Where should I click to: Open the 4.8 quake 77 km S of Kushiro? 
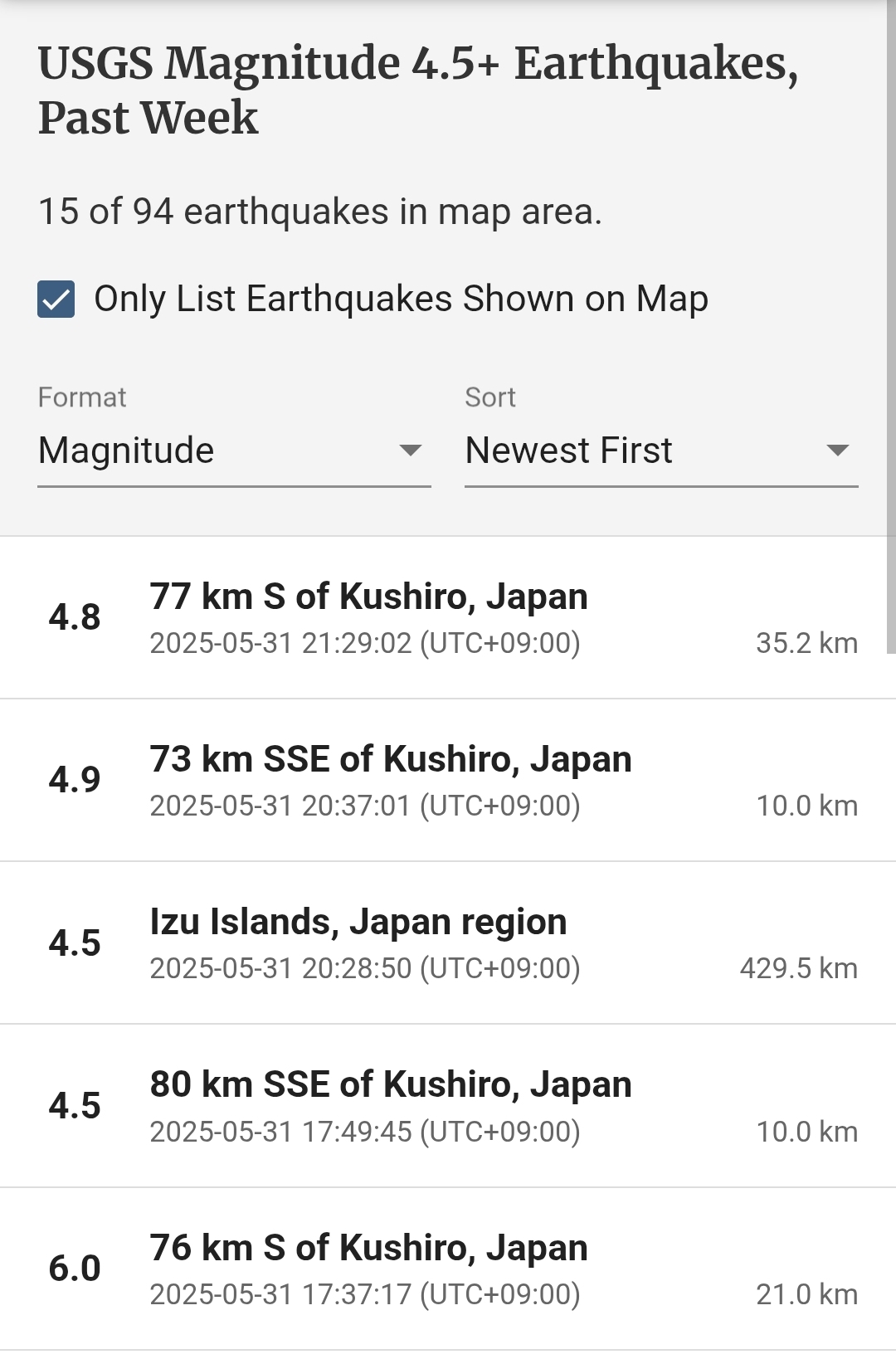coord(448,618)
